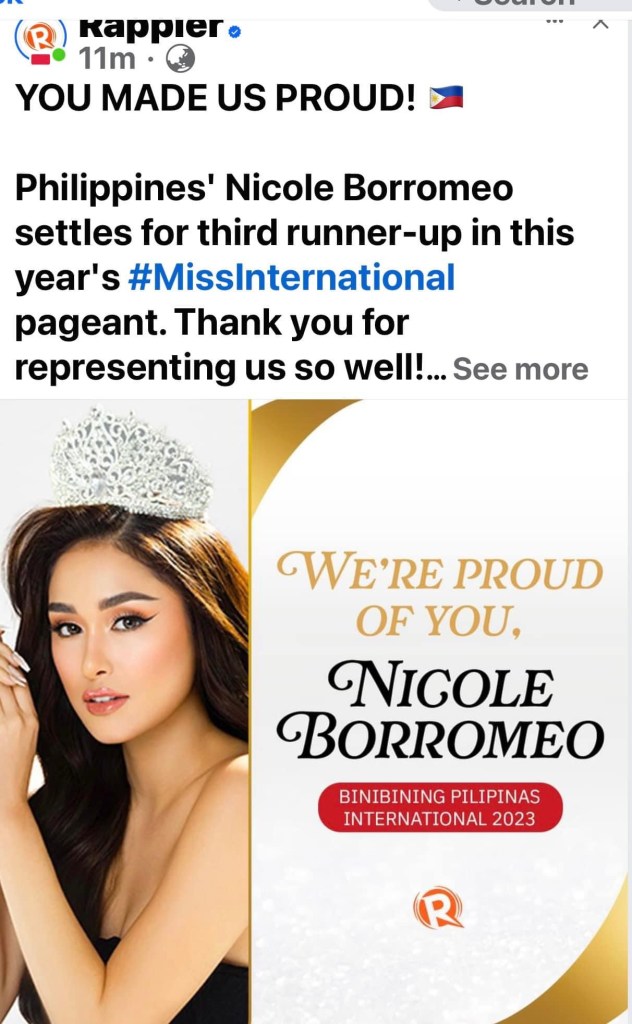Viewport: 632px width, 1024px height.
Task: Hide this Rappler post with X
Action: [601, 22]
